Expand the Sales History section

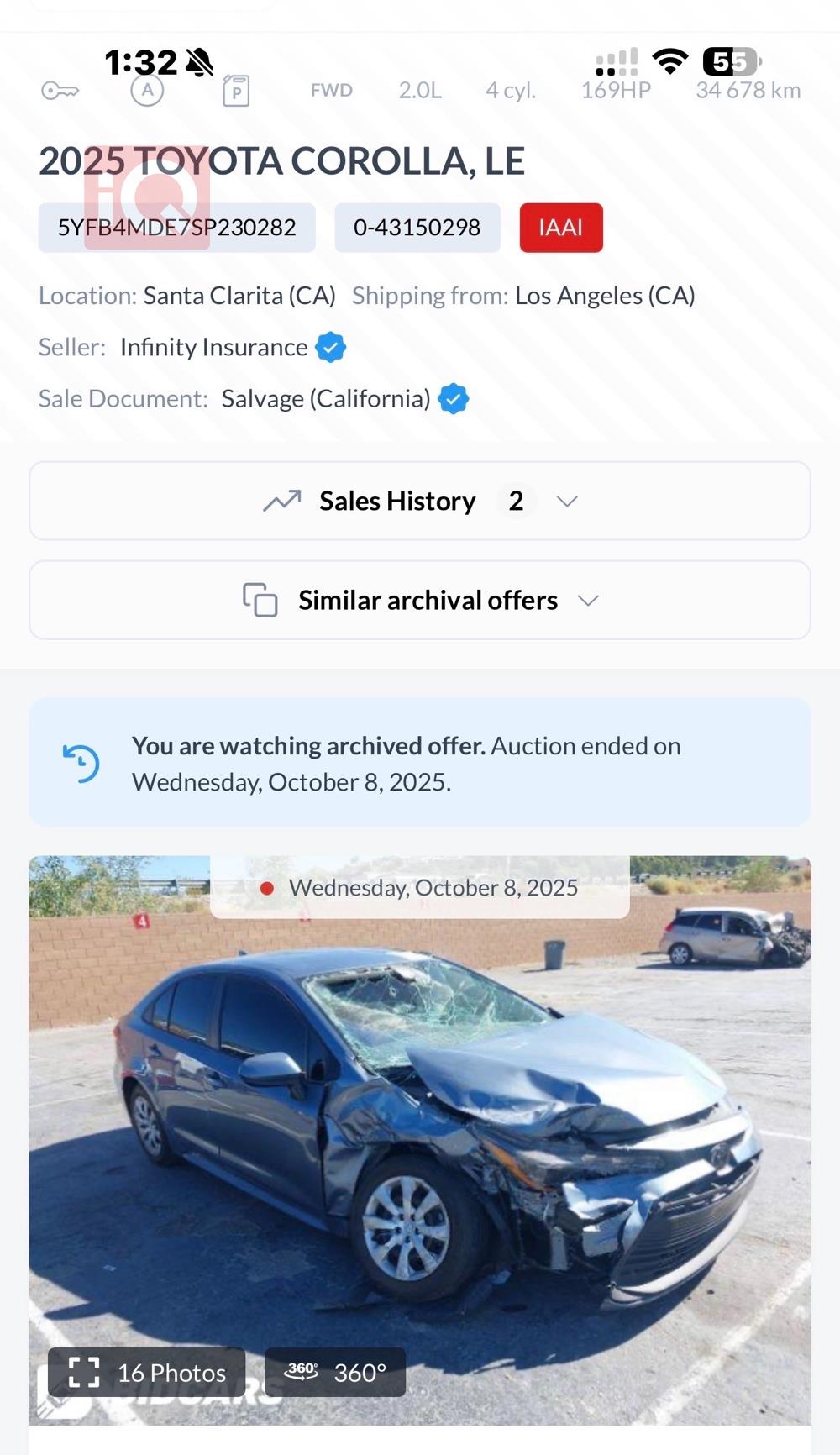coord(420,501)
